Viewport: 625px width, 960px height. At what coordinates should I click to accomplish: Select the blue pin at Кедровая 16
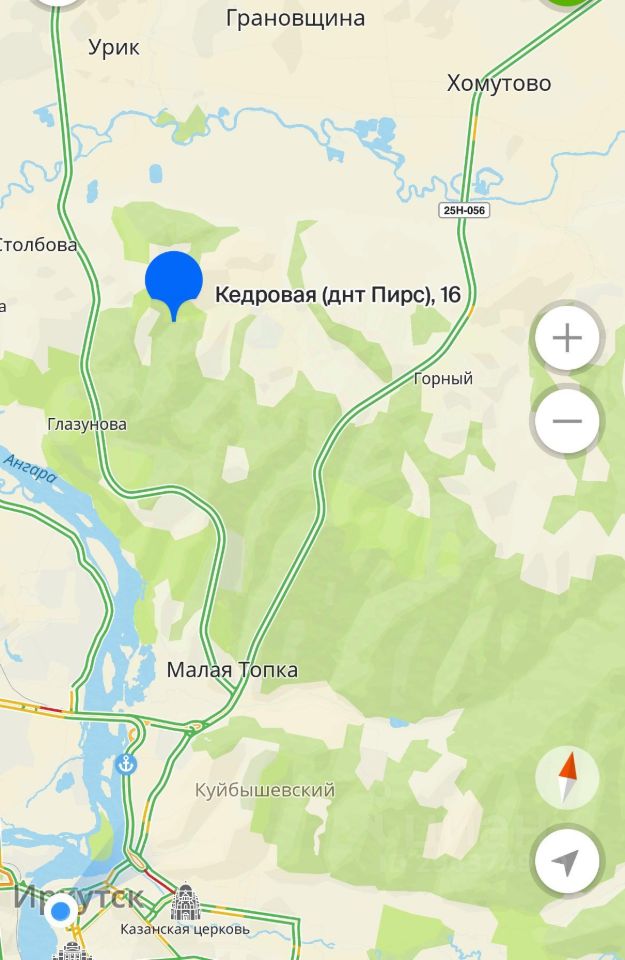[174, 282]
